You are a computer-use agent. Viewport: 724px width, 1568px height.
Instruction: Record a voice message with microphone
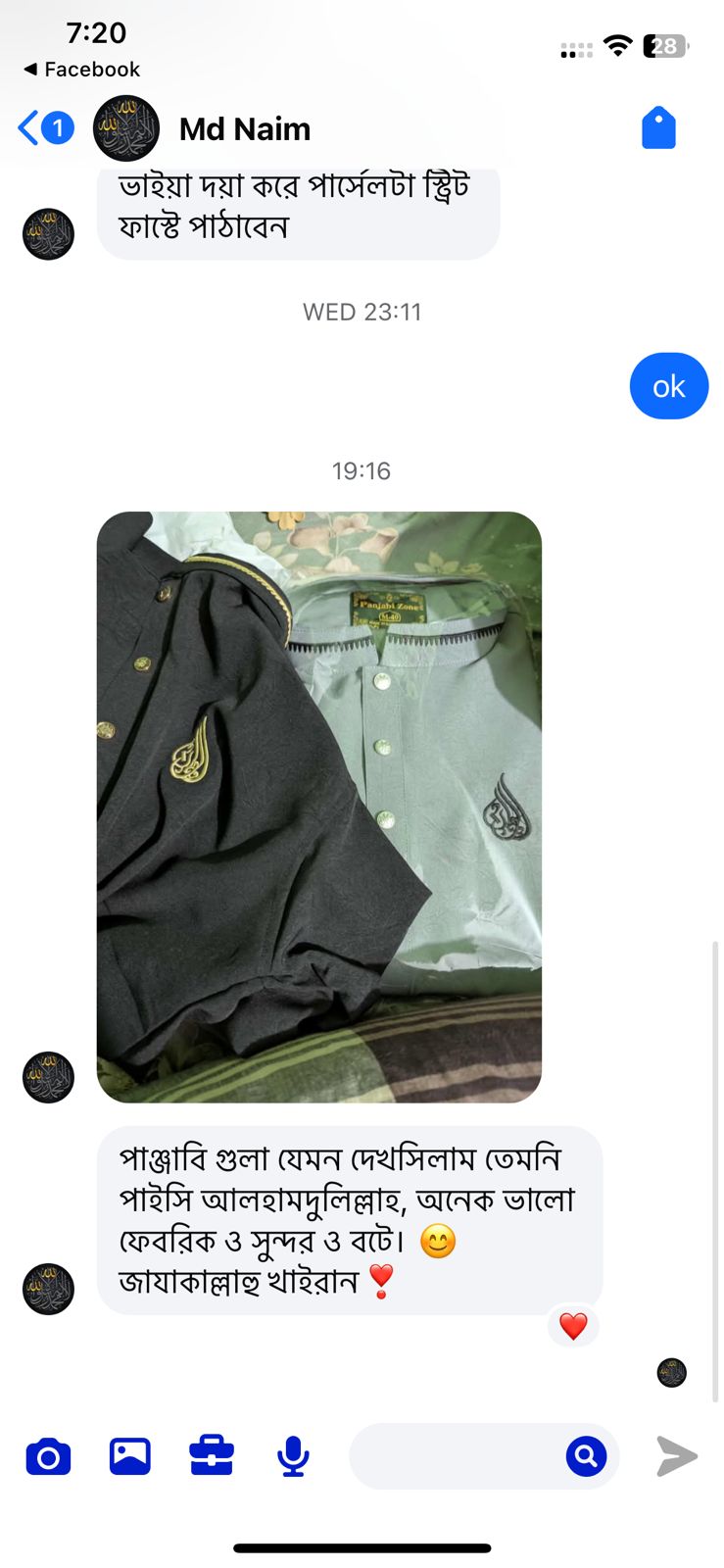pos(293,1456)
